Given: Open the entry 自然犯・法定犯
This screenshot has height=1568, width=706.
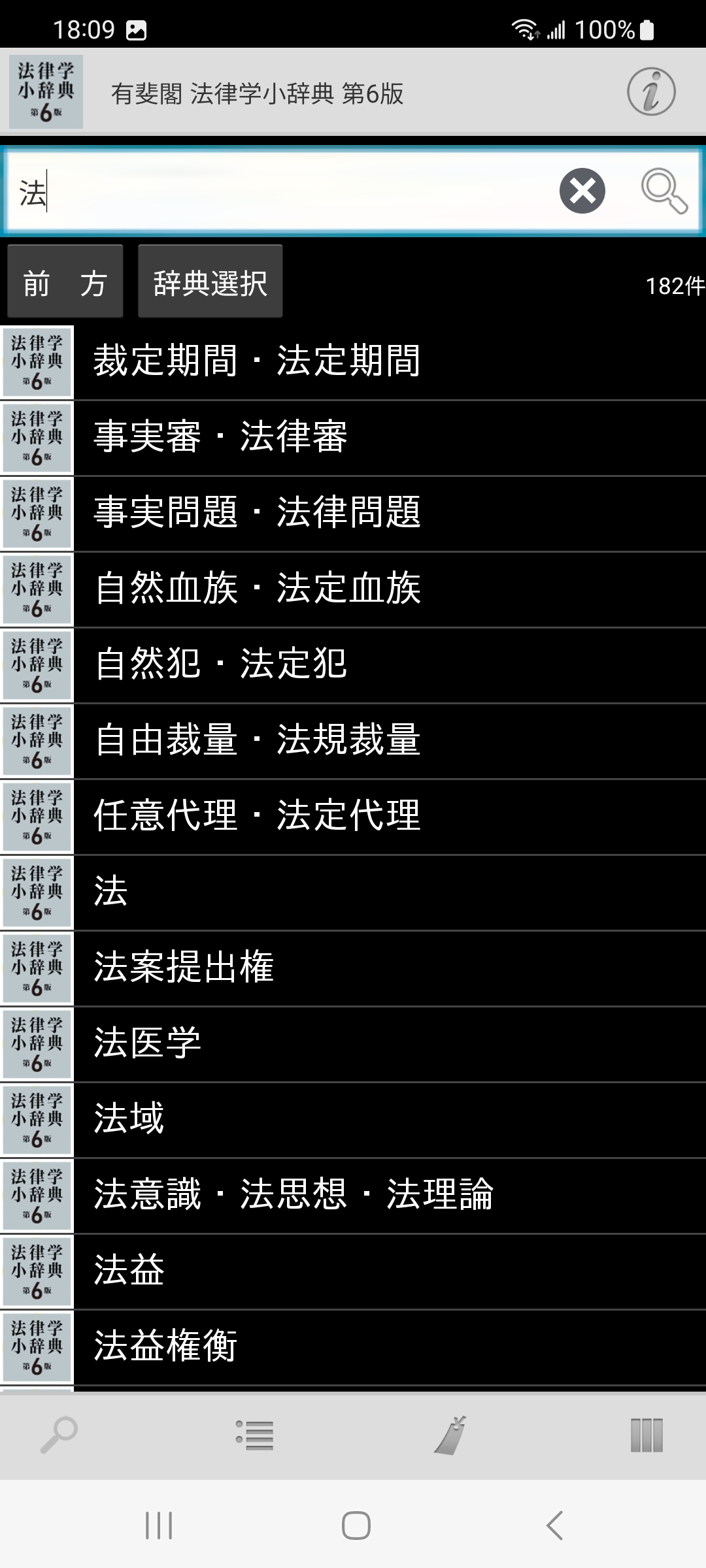Looking at the screenshot, I should click(x=353, y=664).
